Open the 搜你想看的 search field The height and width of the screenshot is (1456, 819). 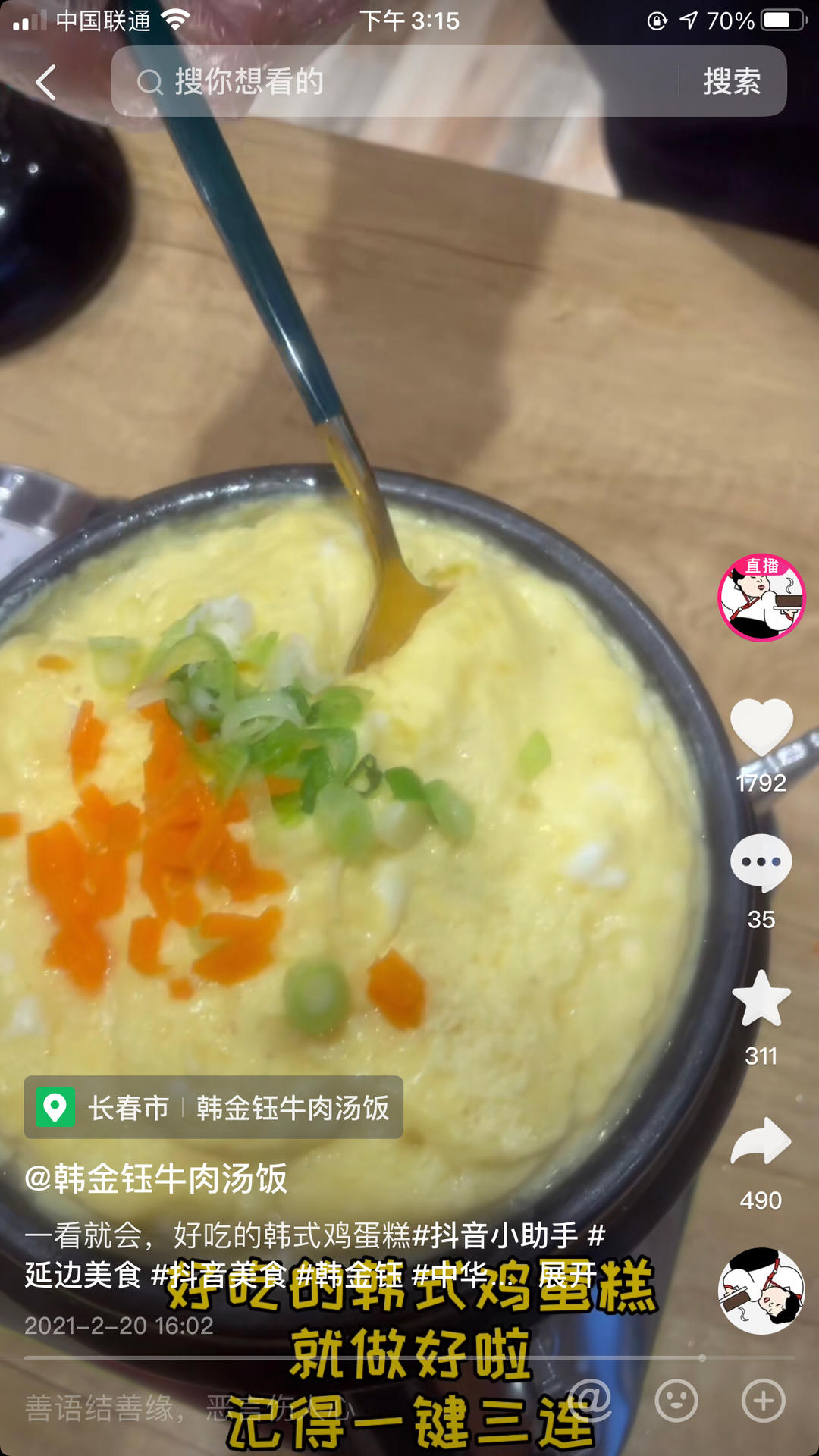click(394, 81)
